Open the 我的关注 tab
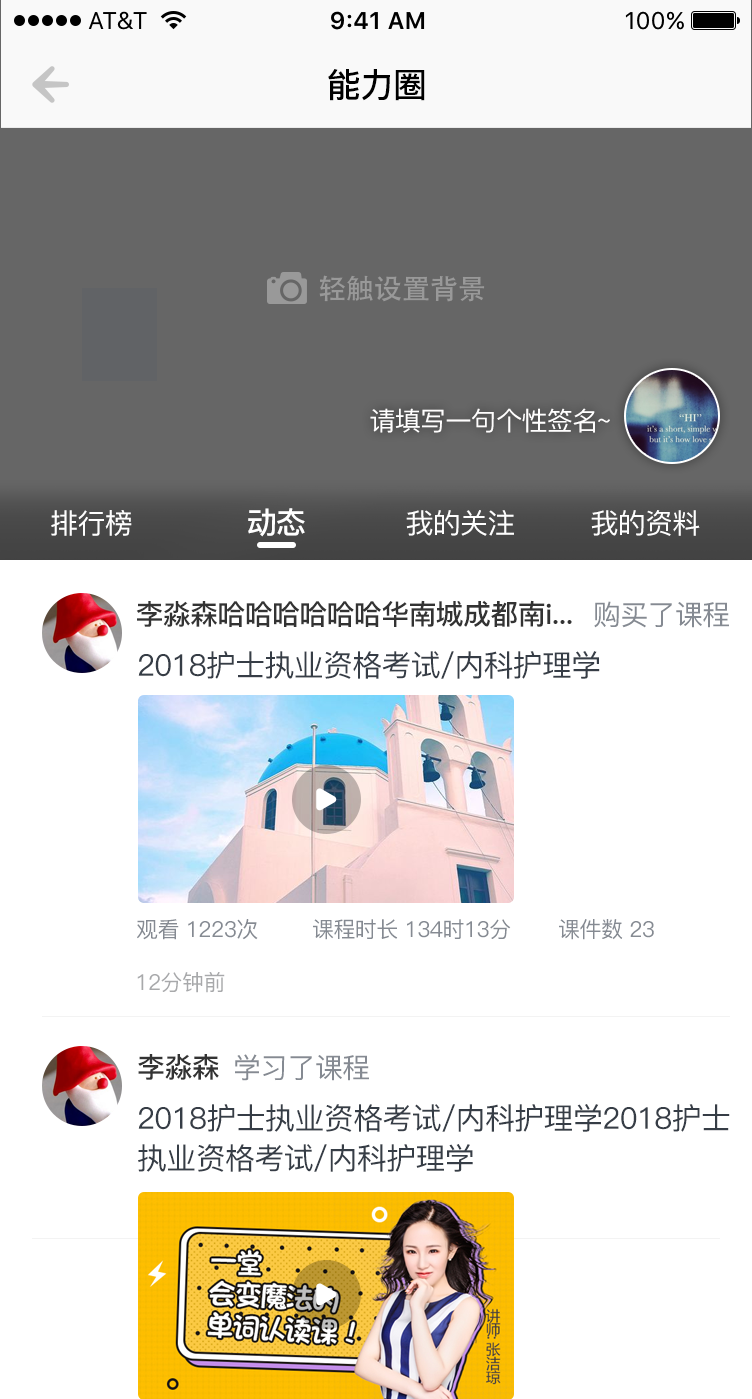 460,523
